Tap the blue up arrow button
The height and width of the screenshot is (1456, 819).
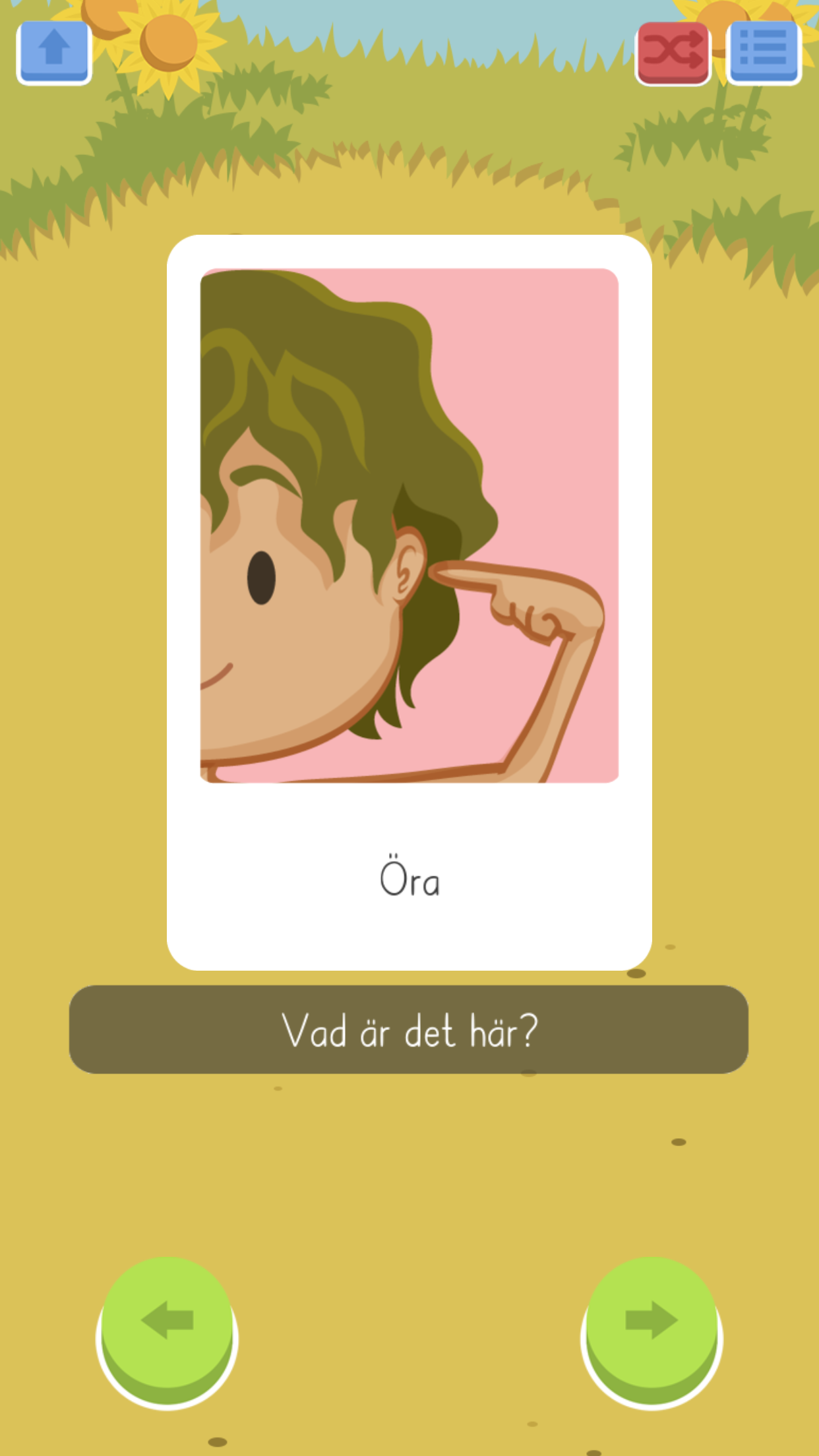[54, 51]
